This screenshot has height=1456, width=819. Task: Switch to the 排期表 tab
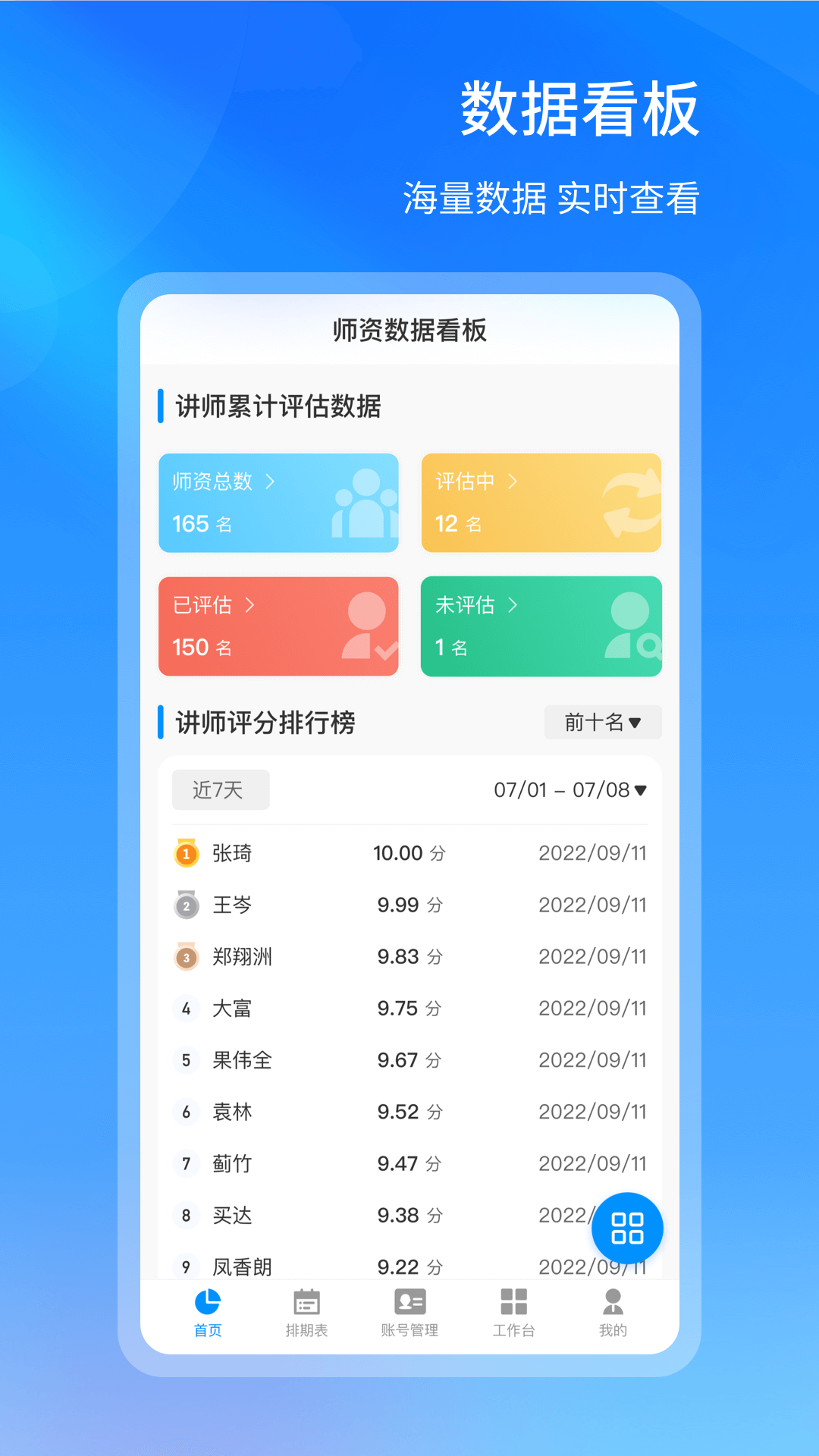[x=307, y=1312]
